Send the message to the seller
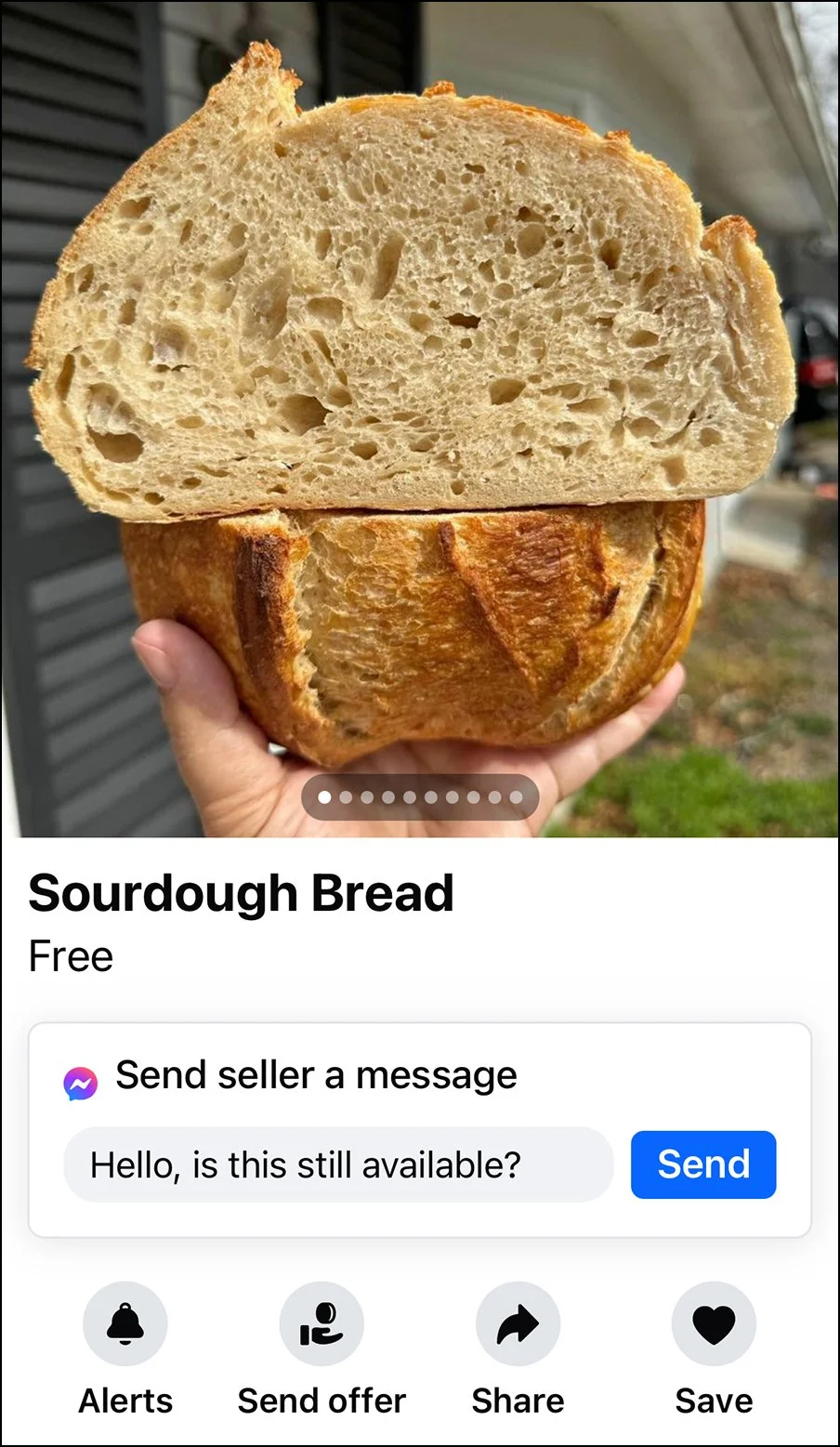 click(702, 1164)
